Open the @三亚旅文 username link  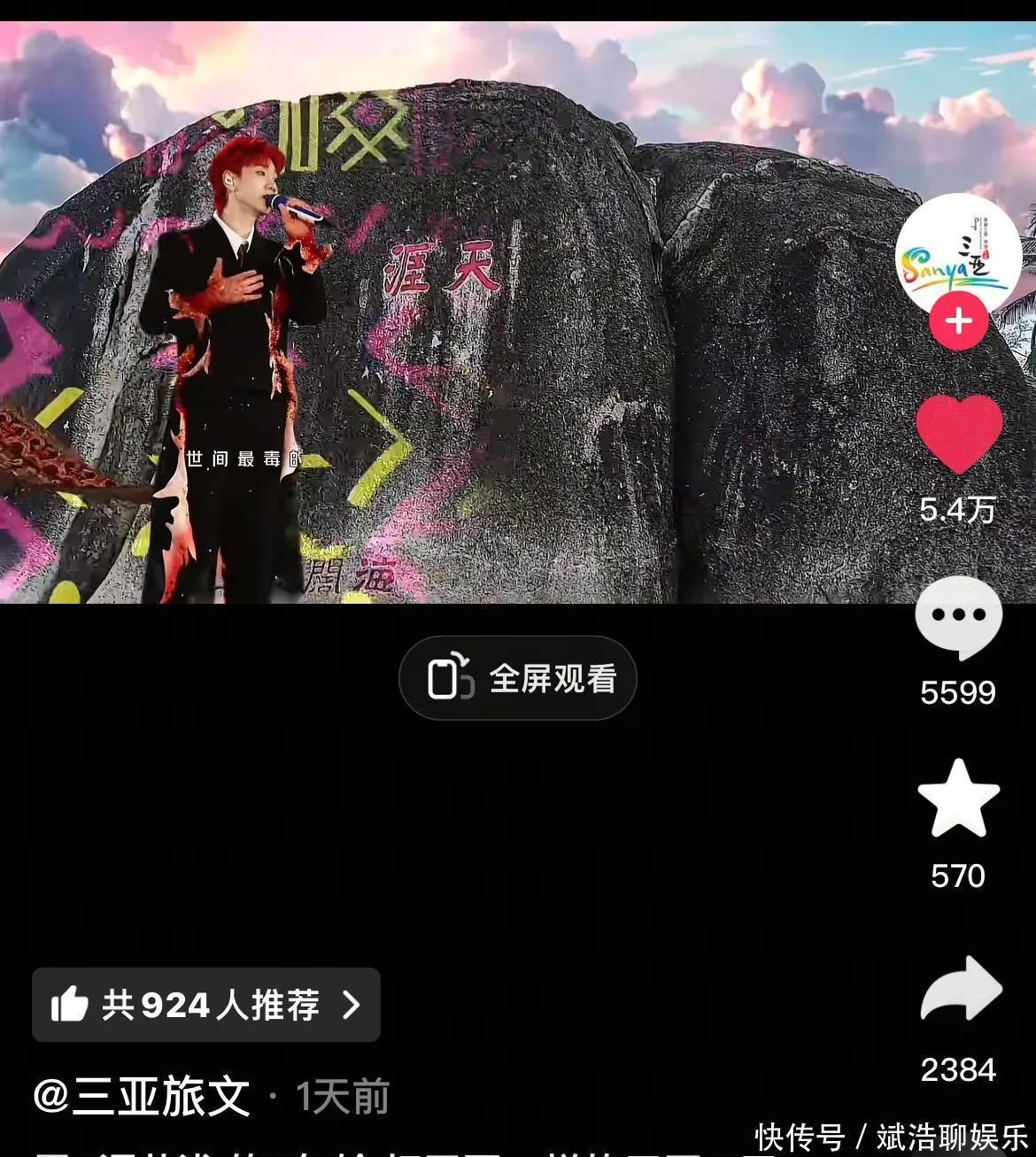[142, 1097]
